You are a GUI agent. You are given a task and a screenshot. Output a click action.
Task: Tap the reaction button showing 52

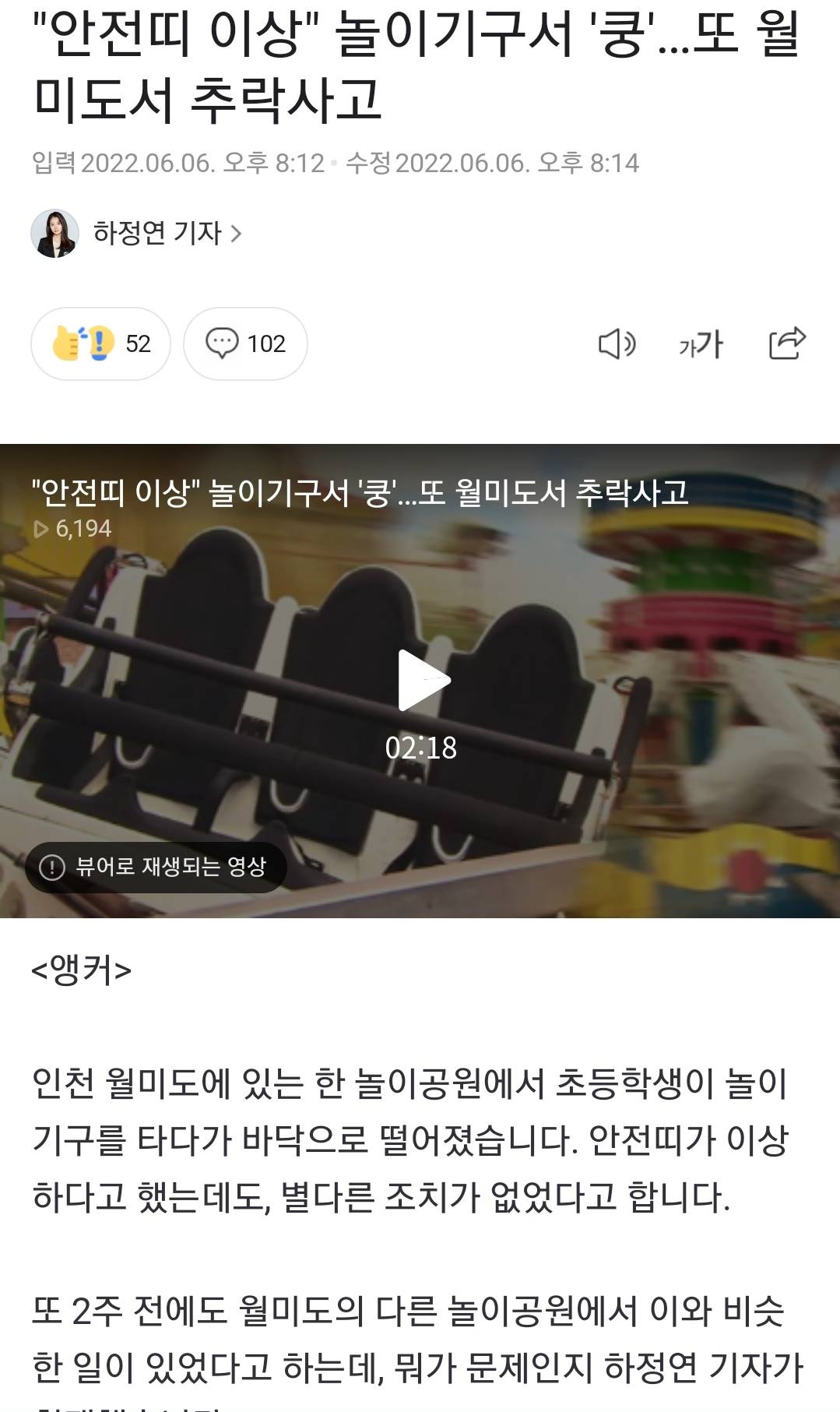pos(100,343)
